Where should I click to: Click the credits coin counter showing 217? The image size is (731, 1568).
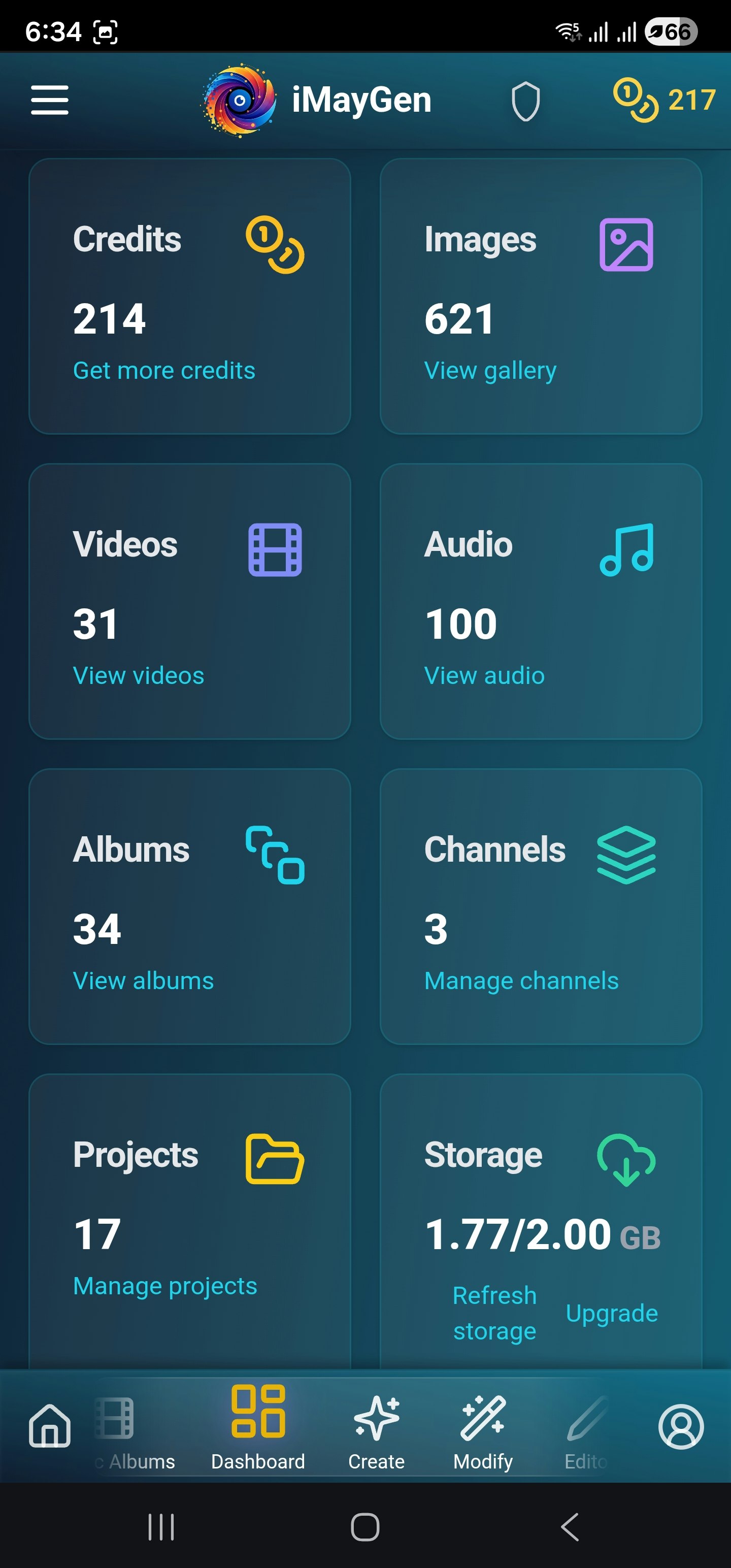pos(663,101)
